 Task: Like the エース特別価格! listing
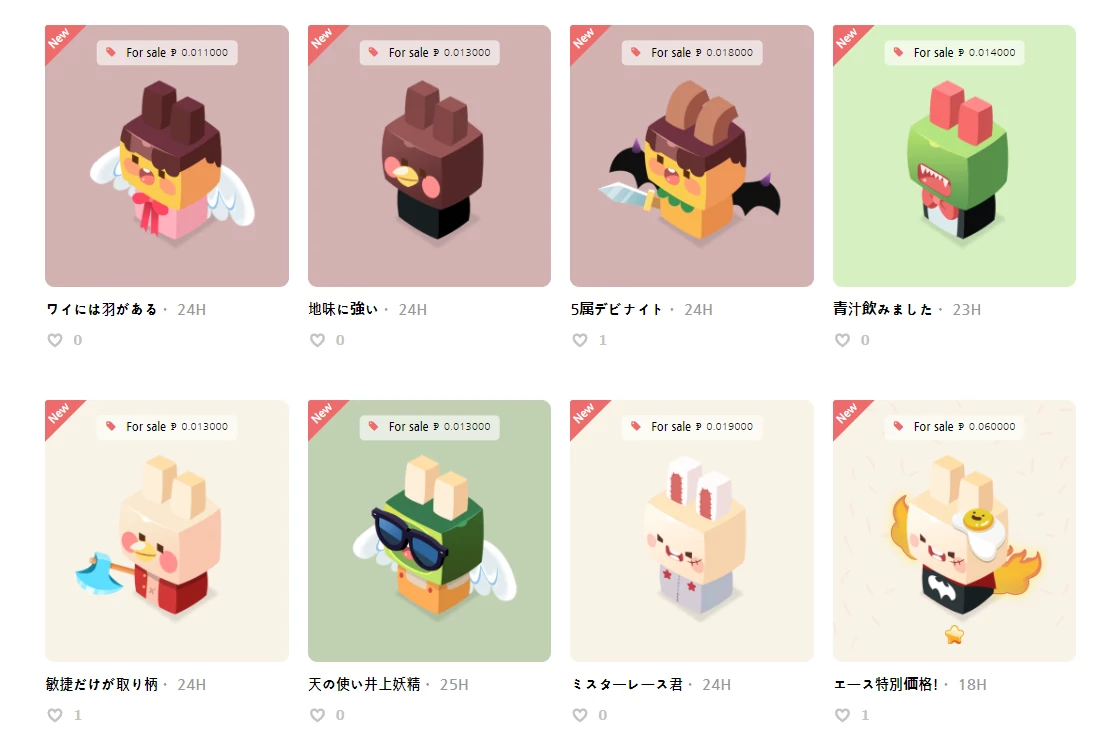pos(842,715)
